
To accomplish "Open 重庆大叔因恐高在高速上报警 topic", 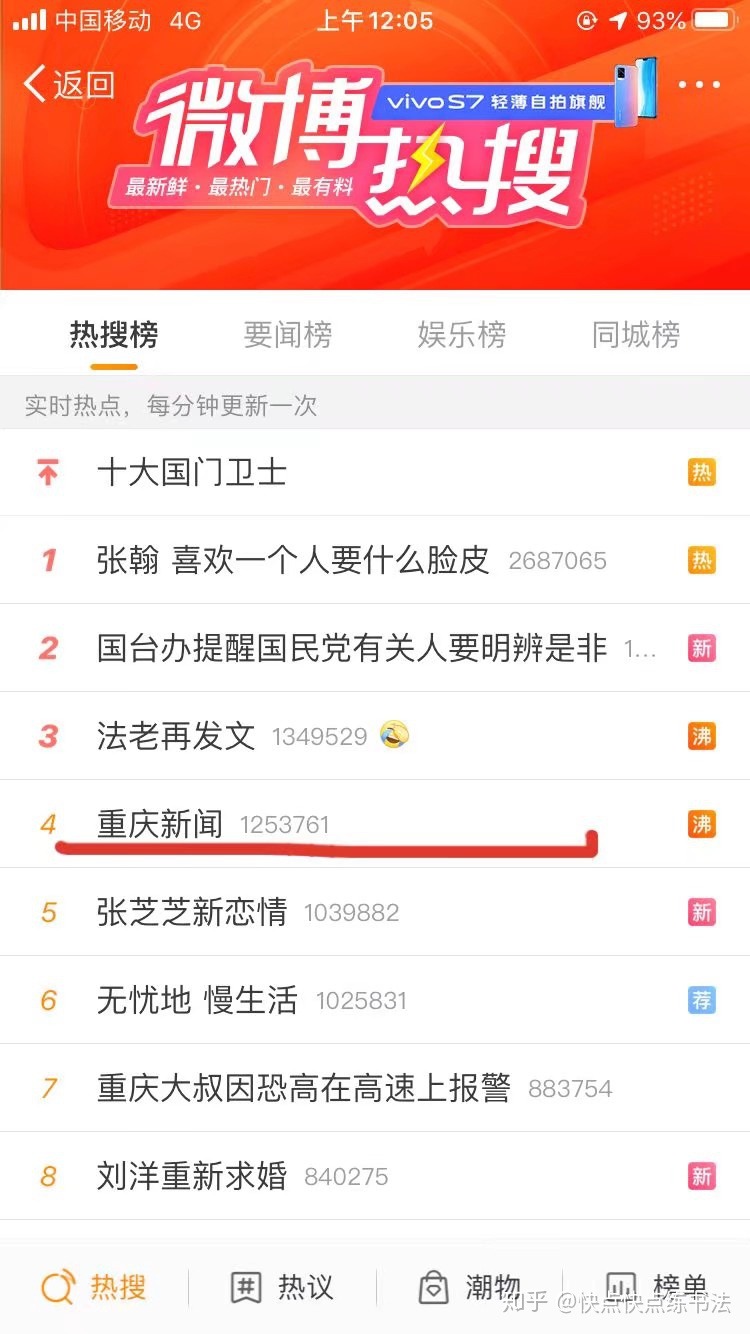I will click(x=304, y=1088).
